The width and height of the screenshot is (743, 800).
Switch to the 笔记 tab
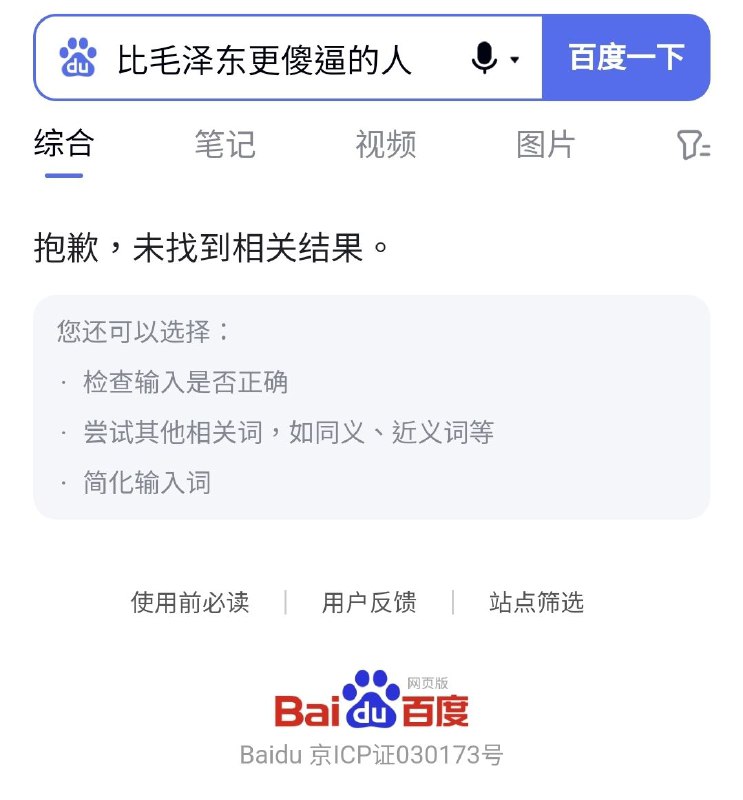[226, 144]
